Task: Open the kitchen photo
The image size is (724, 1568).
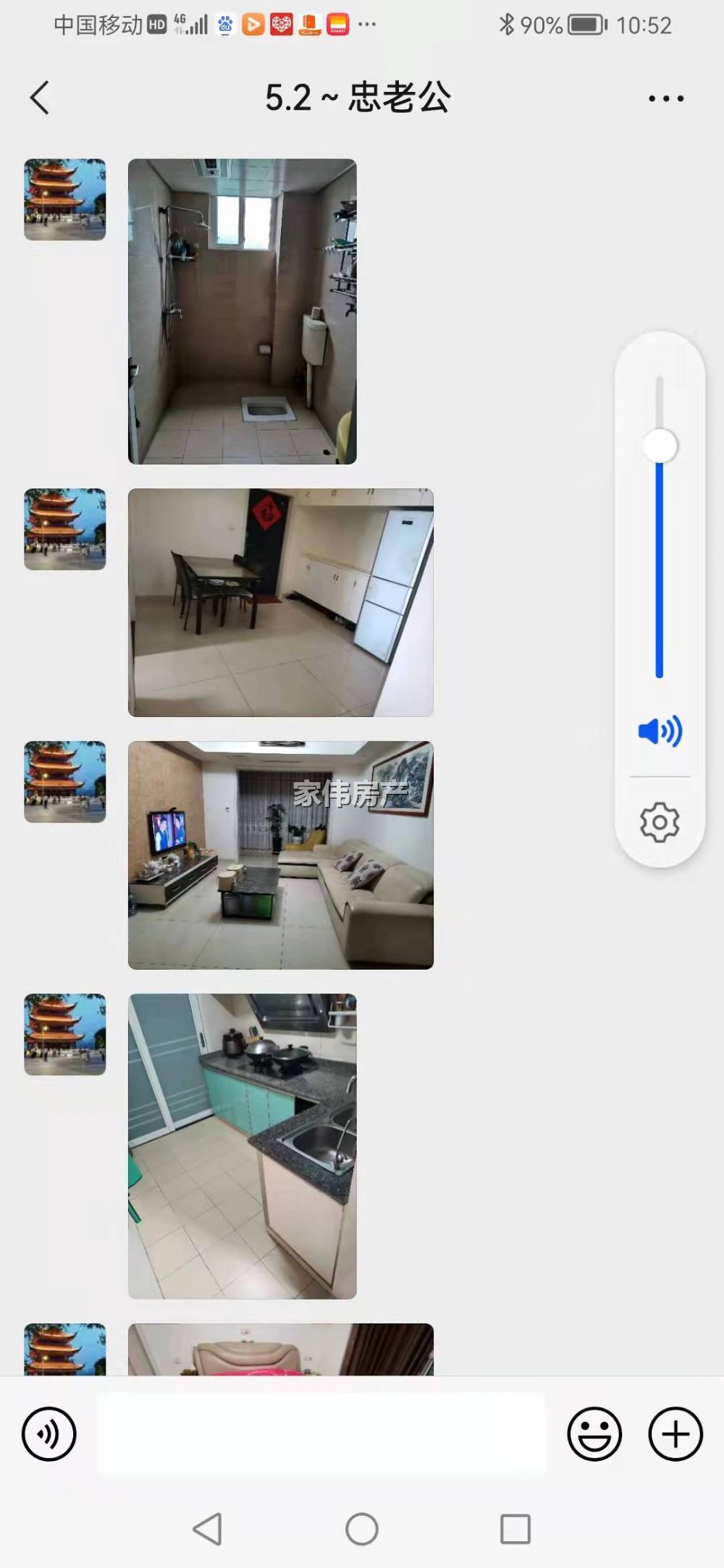Action: 242,1145
